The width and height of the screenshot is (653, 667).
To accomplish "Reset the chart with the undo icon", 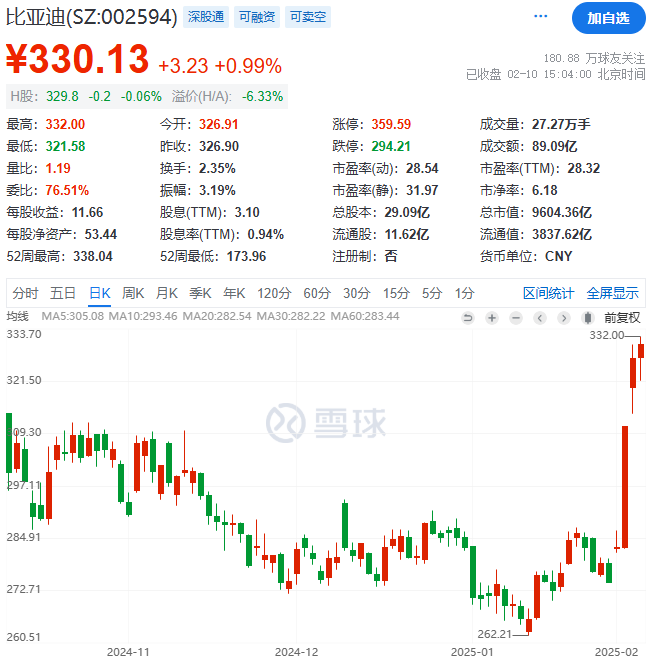I will click(x=467, y=317).
